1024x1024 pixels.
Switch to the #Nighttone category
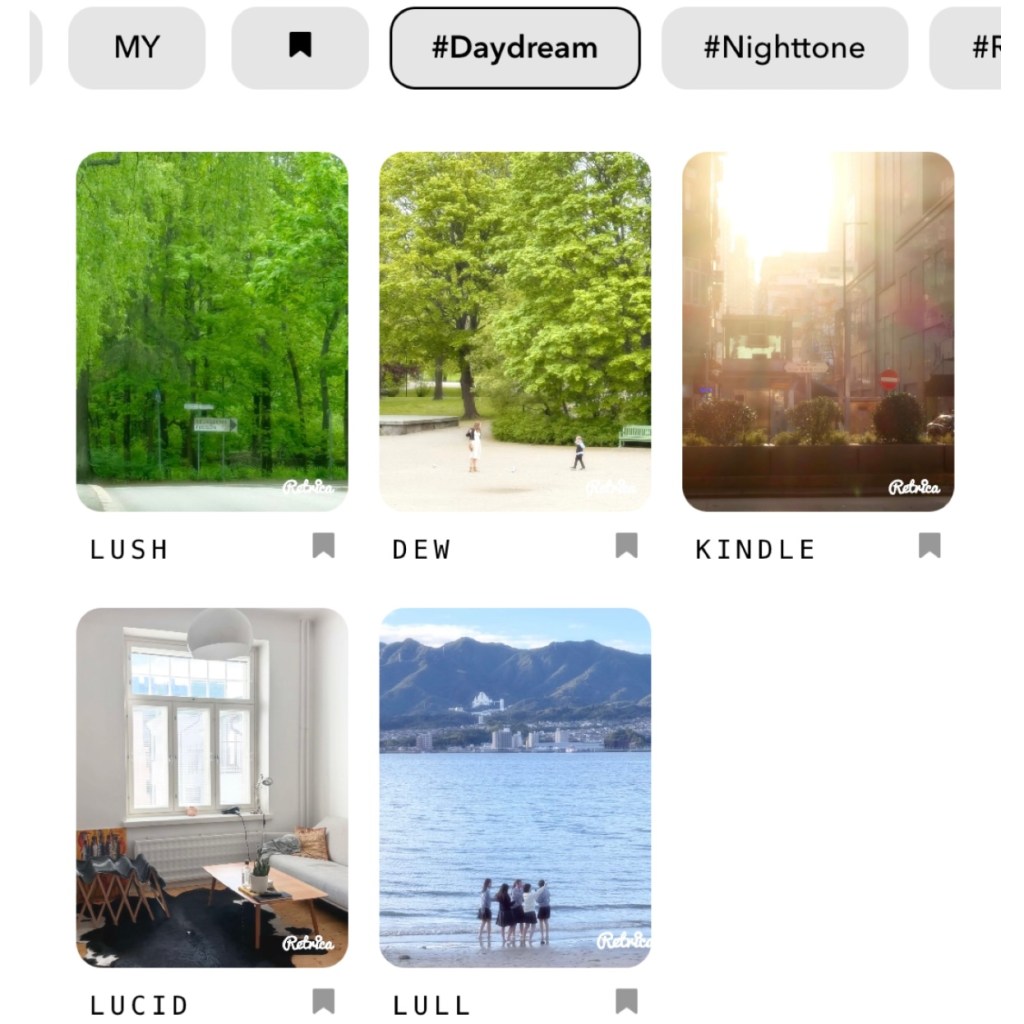[784, 48]
